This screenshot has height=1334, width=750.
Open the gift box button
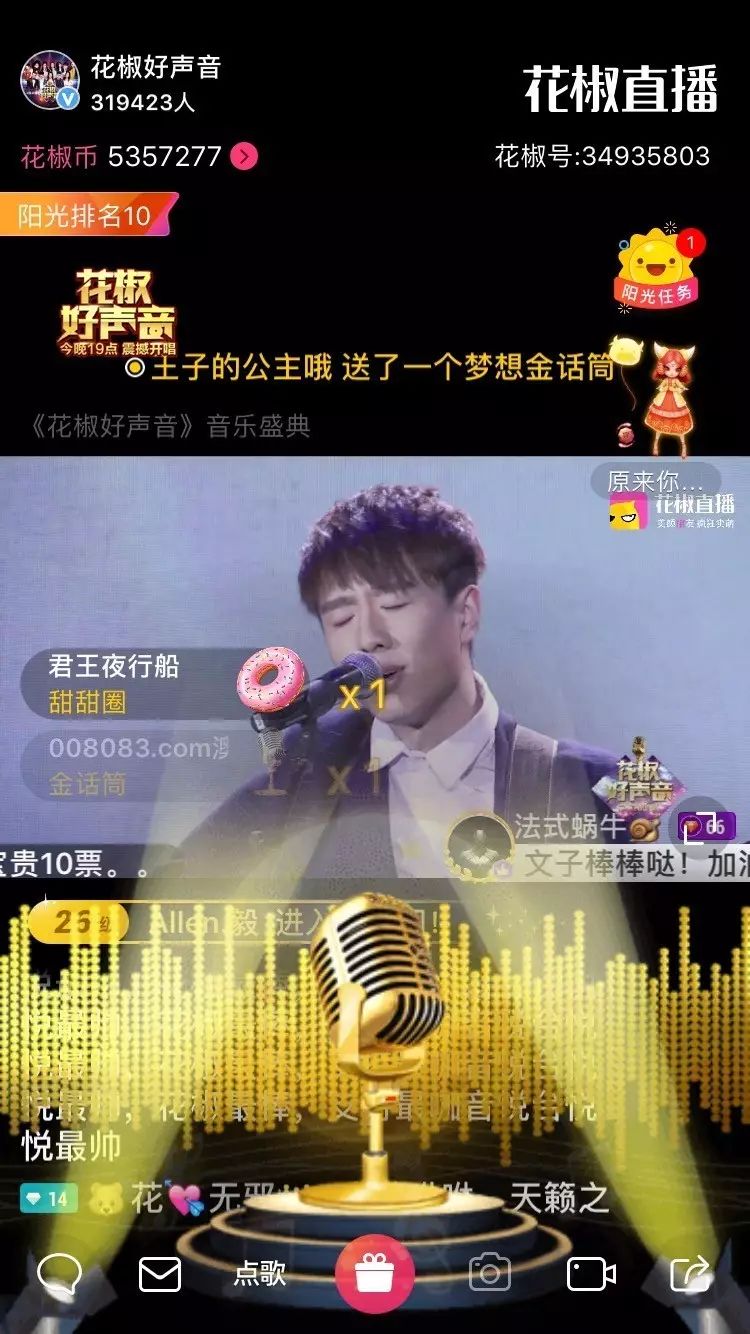click(x=375, y=1273)
